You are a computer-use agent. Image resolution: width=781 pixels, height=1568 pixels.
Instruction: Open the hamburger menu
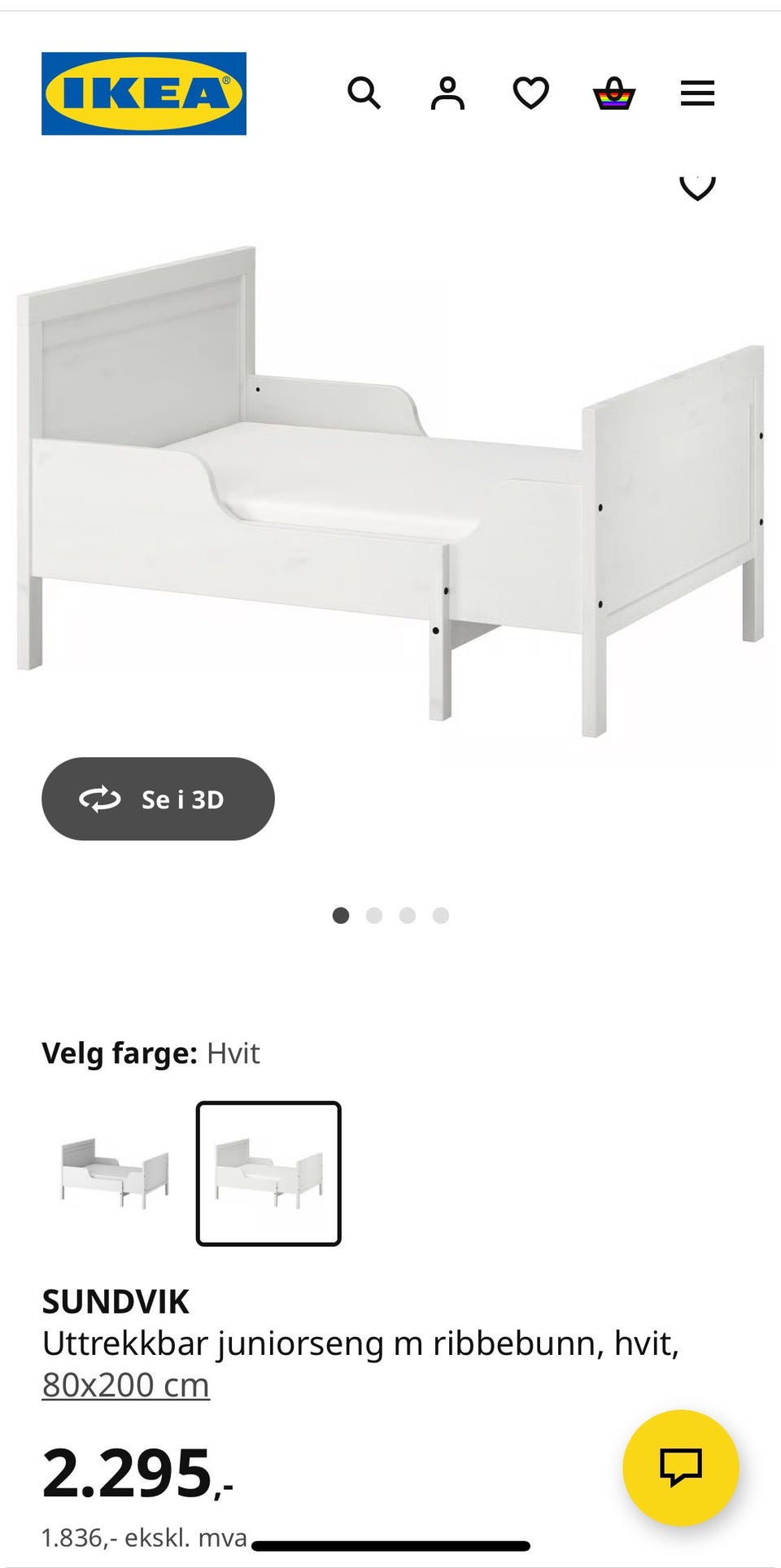697,94
